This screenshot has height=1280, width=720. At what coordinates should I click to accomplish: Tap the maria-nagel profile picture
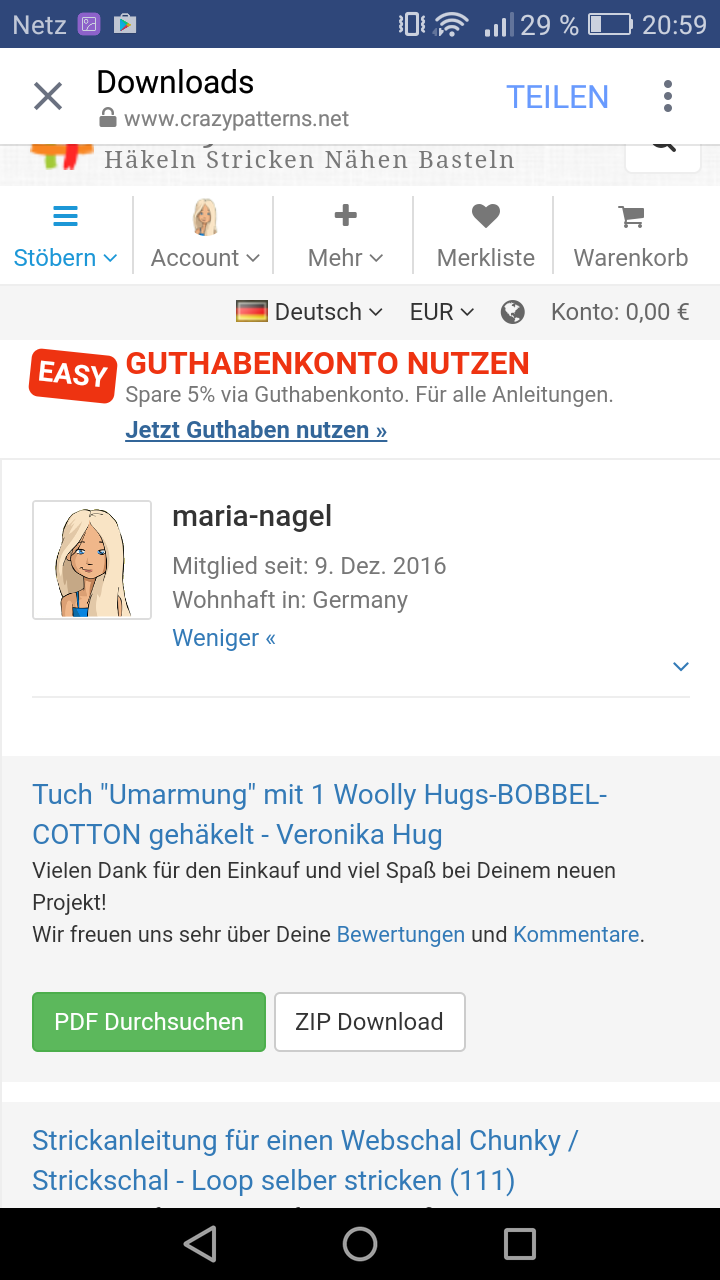[x=92, y=560]
